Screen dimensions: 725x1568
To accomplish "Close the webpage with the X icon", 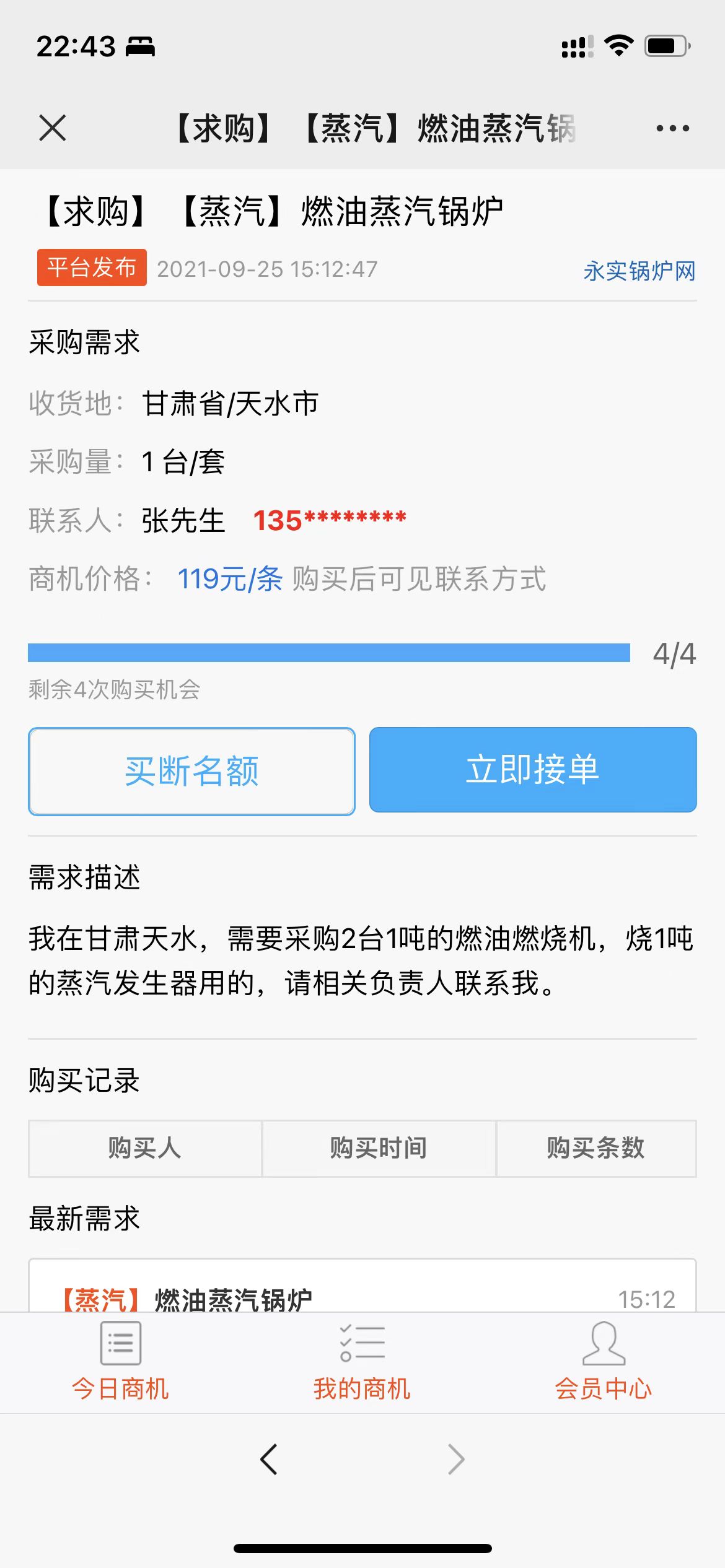I will (52, 128).
